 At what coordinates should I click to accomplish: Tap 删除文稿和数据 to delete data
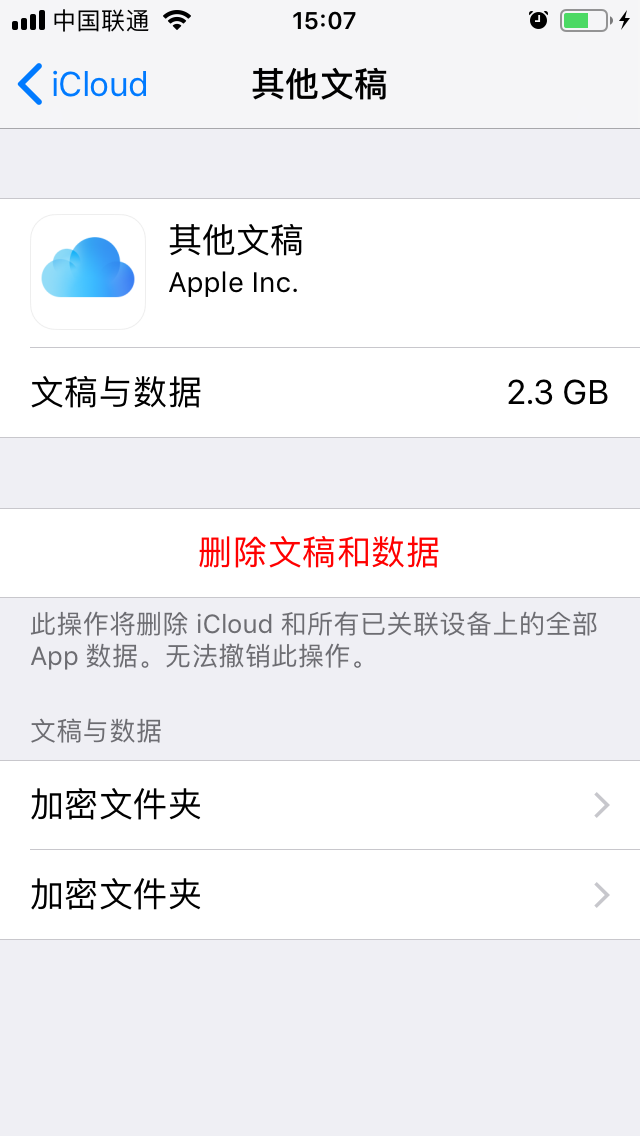coord(319,552)
